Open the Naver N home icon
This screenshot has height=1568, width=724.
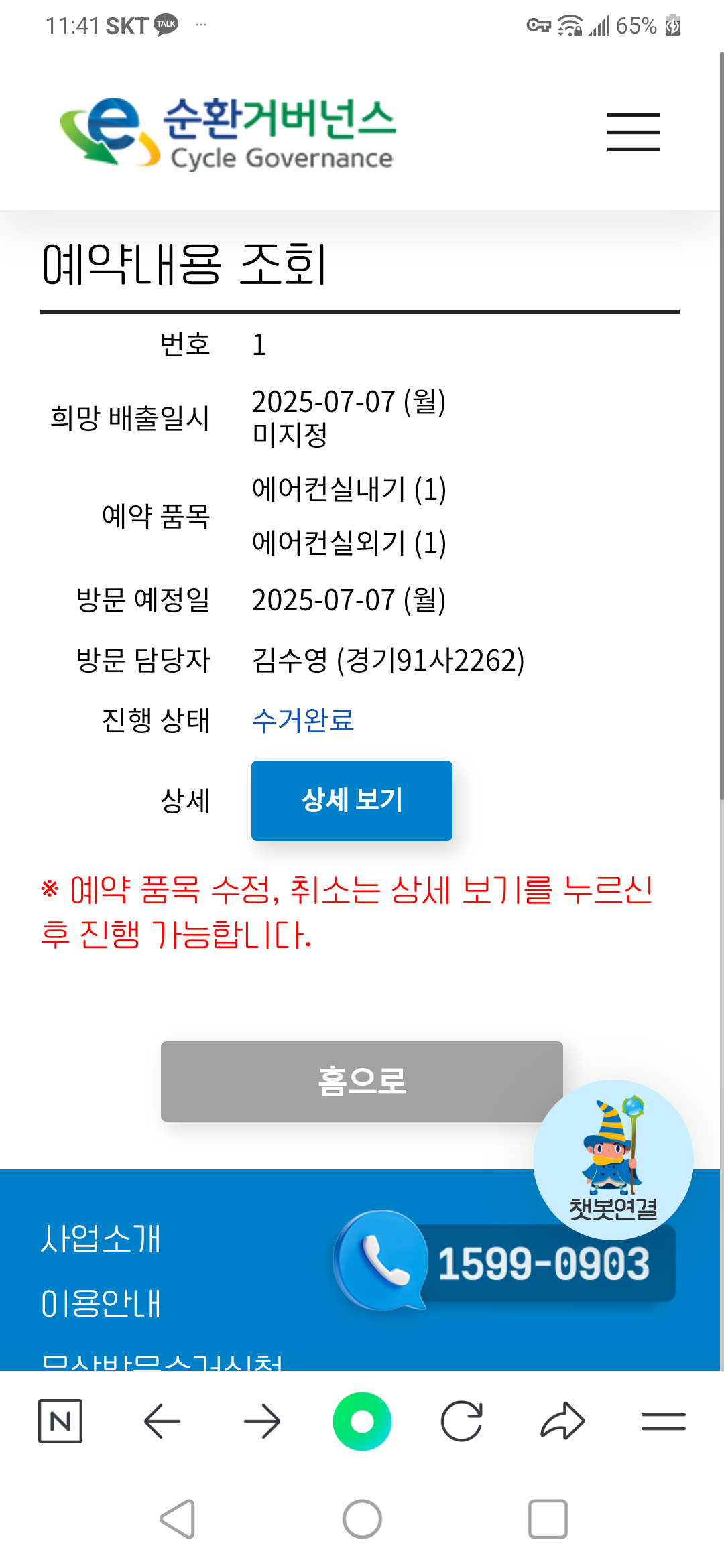[60, 1421]
